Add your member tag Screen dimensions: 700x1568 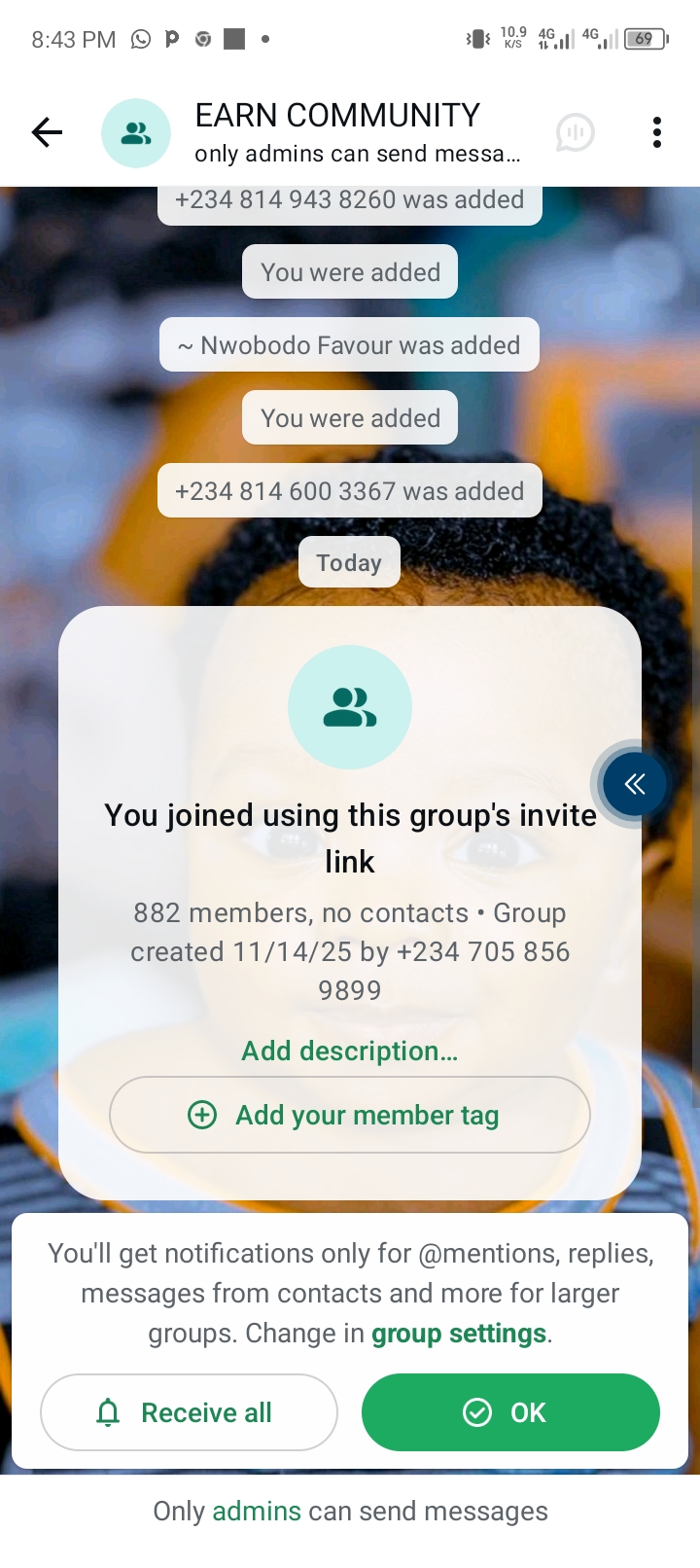click(349, 1115)
